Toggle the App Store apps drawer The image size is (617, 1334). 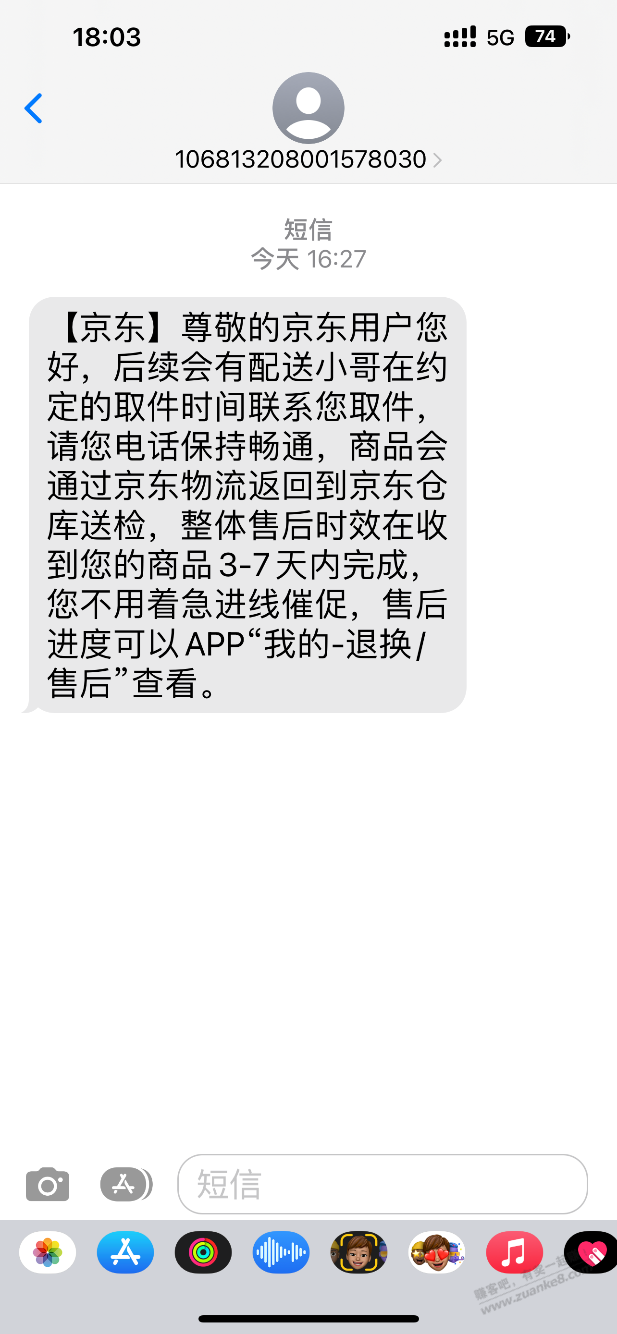coord(125,1185)
